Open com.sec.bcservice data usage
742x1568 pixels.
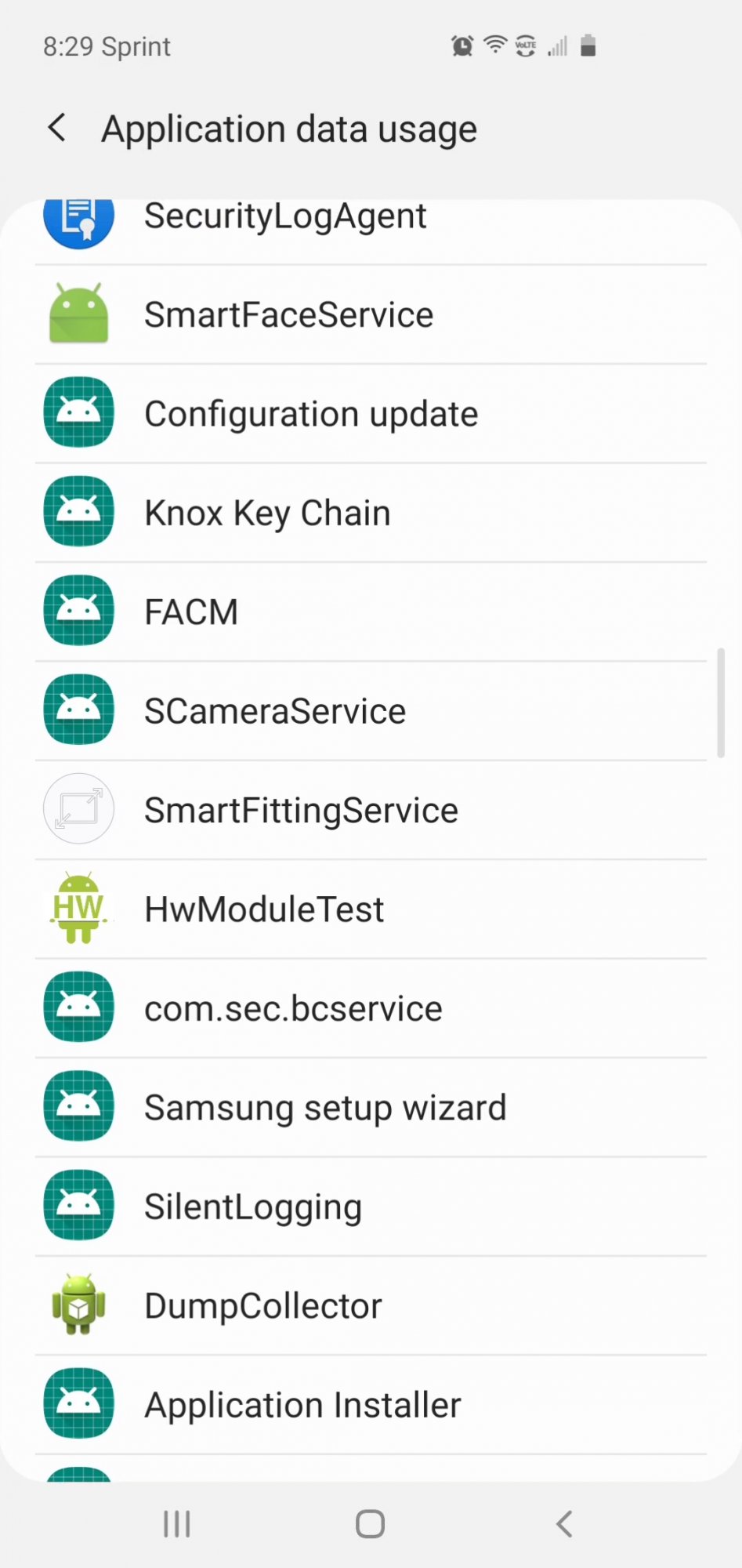tap(371, 1008)
